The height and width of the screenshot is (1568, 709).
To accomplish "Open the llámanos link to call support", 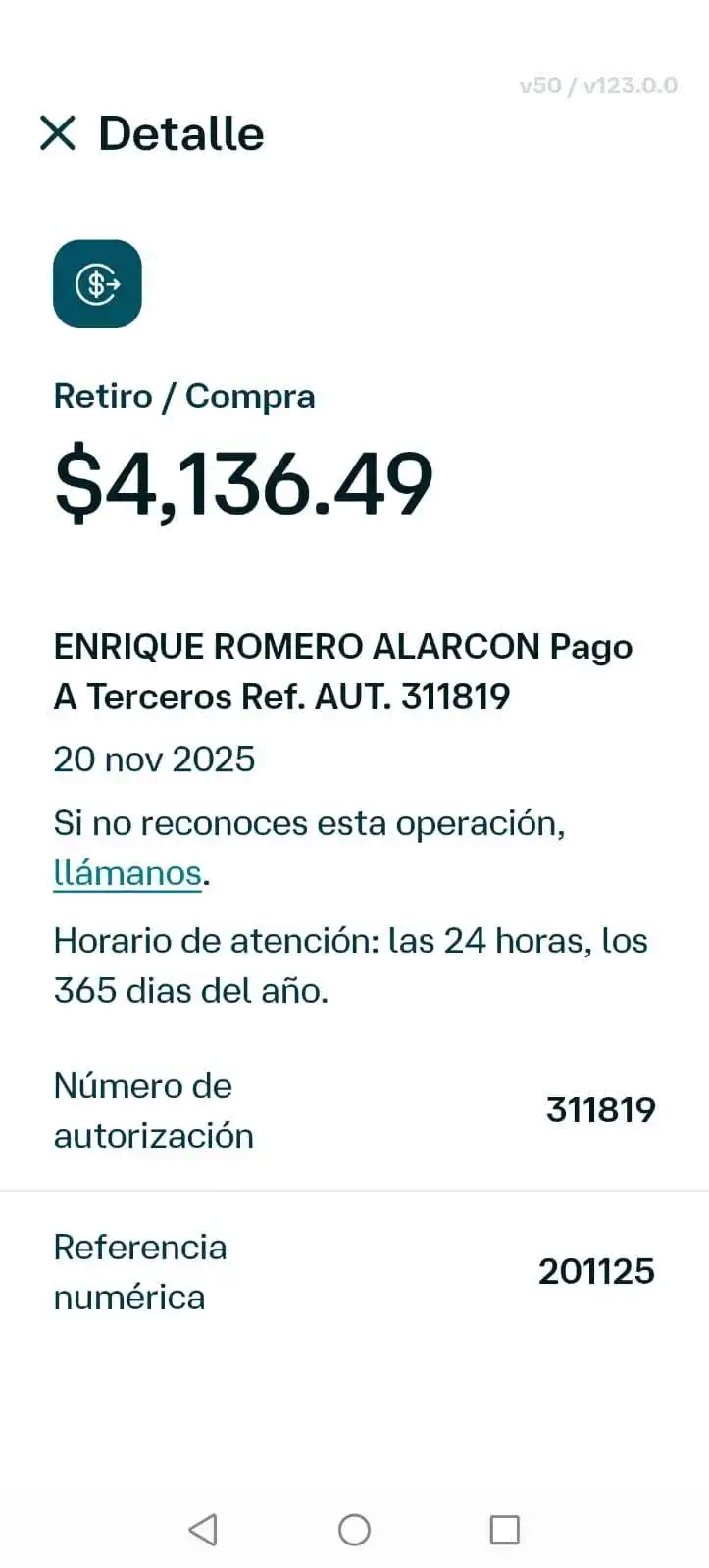I will coord(127,872).
